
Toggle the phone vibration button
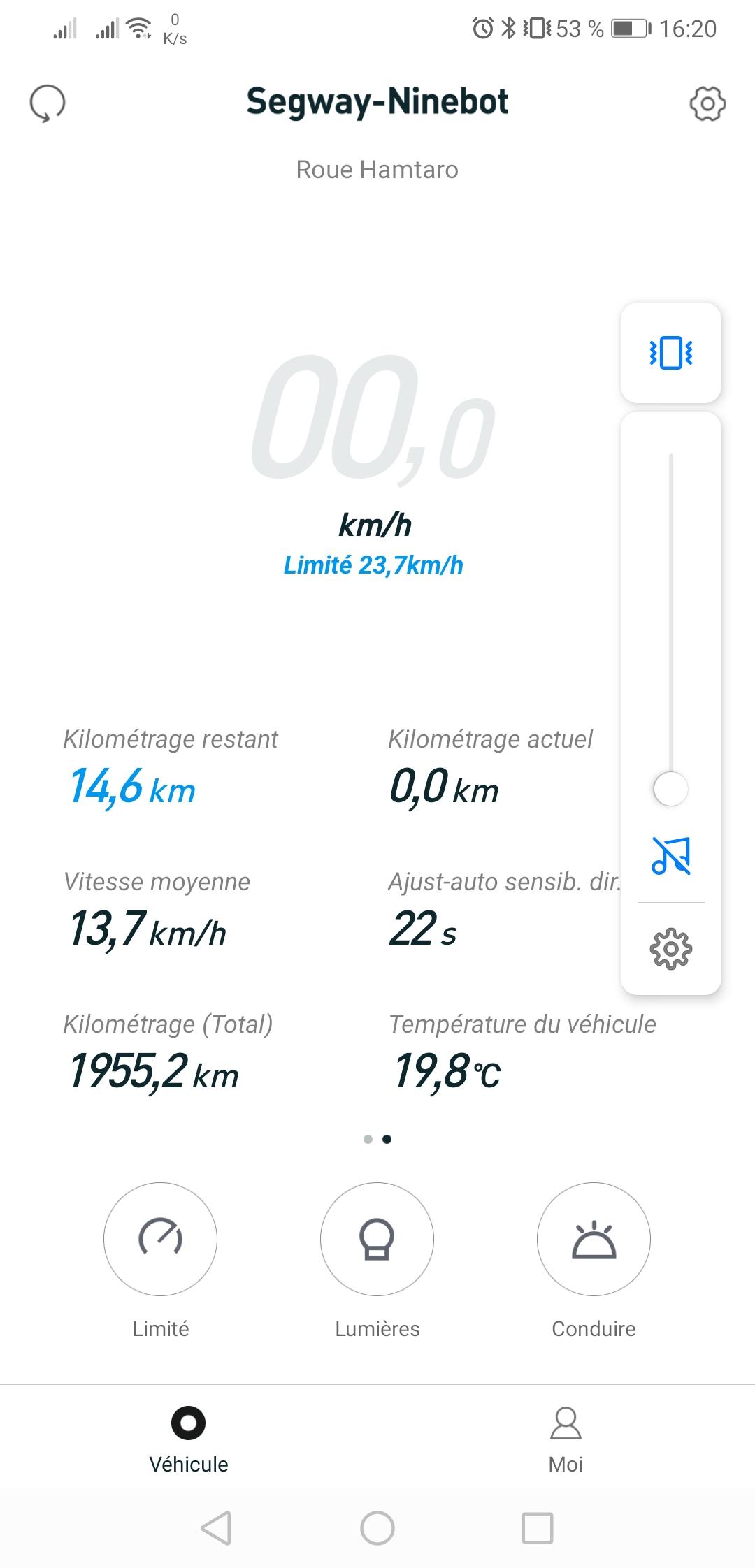pyautogui.click(x=671, y=353)
